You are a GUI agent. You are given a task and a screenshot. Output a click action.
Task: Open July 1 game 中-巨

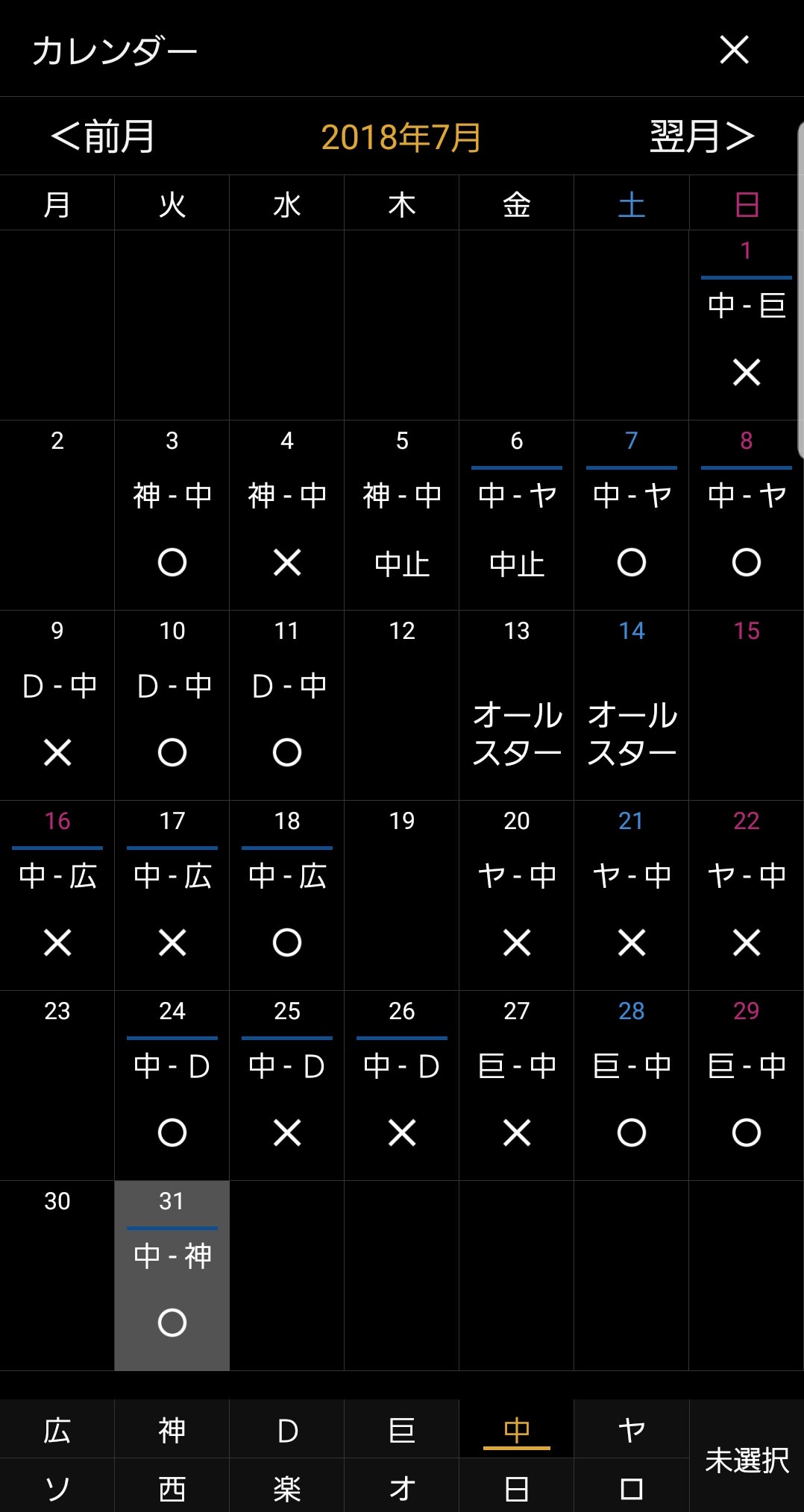click(747, 325)
